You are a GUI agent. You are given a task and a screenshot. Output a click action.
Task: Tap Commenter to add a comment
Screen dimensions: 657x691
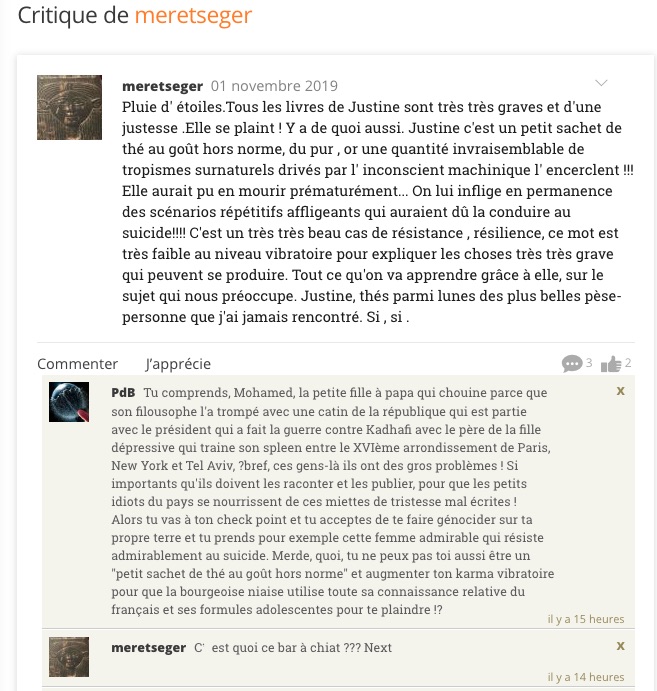pos(77,364)
